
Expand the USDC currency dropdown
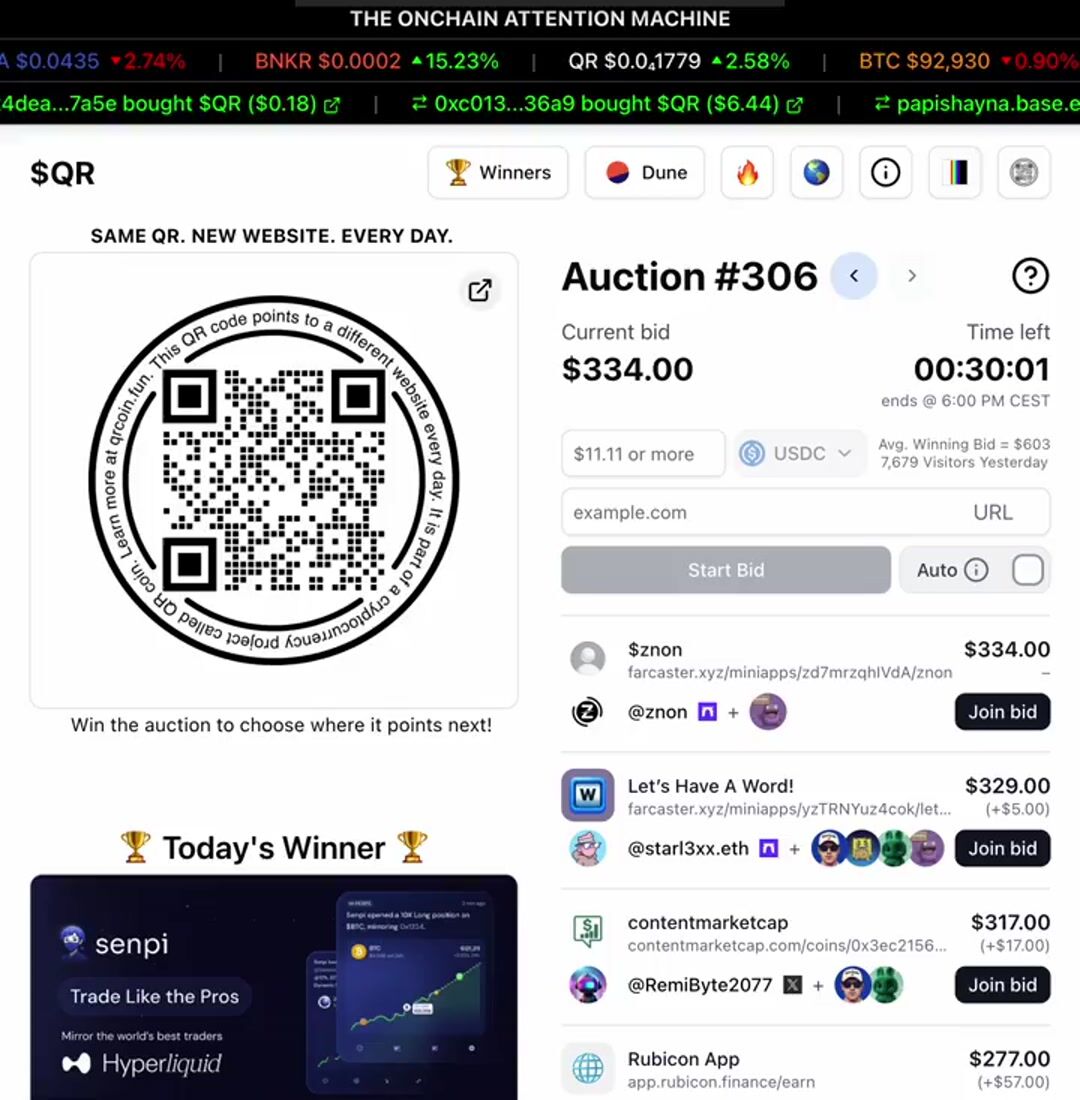click(799, 454)
